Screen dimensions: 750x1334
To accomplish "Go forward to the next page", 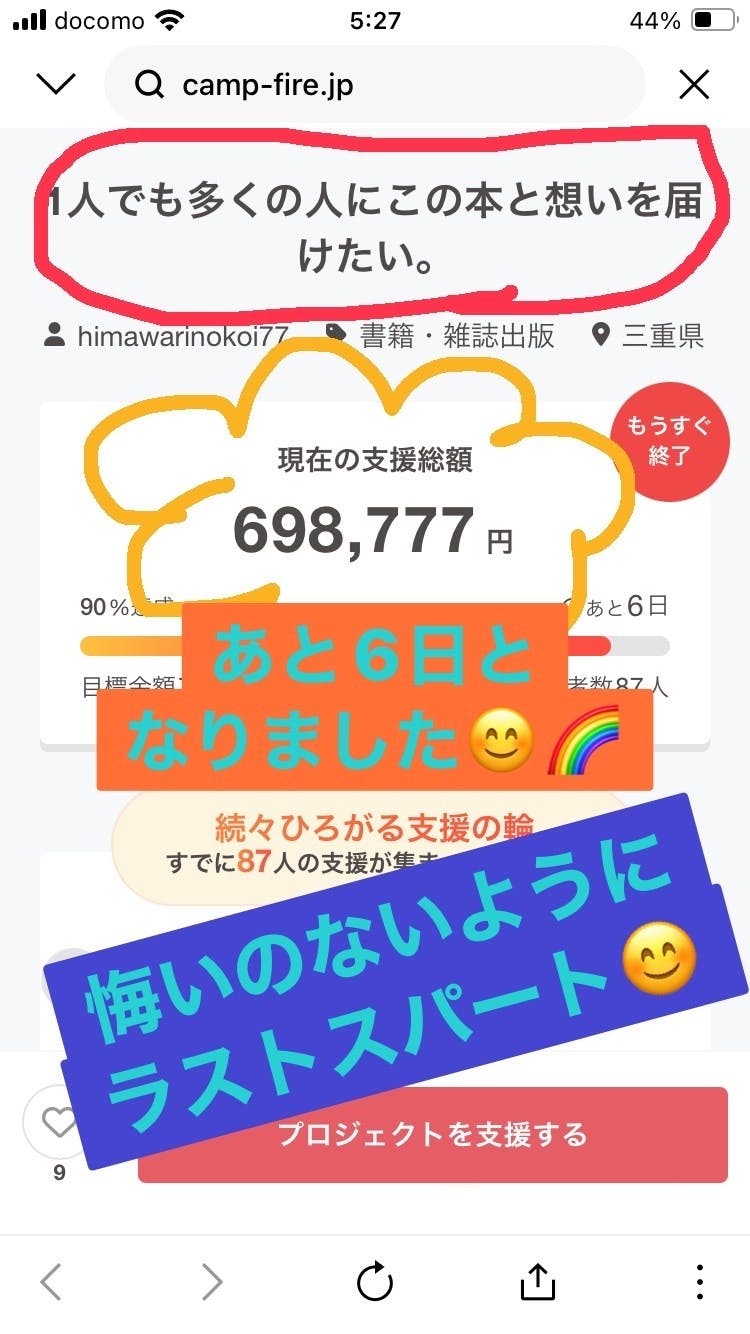I will tap(212, 1281).
